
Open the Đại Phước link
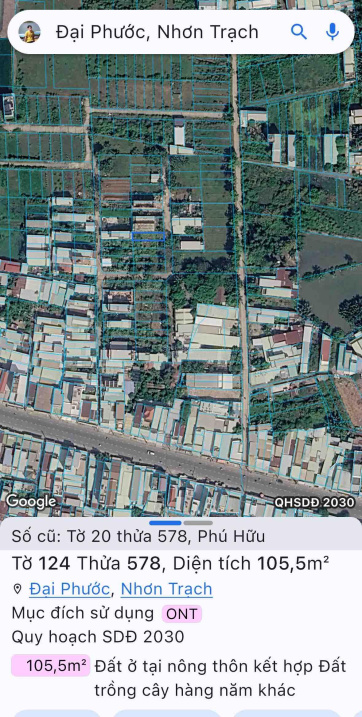click(x=69, y=589)
